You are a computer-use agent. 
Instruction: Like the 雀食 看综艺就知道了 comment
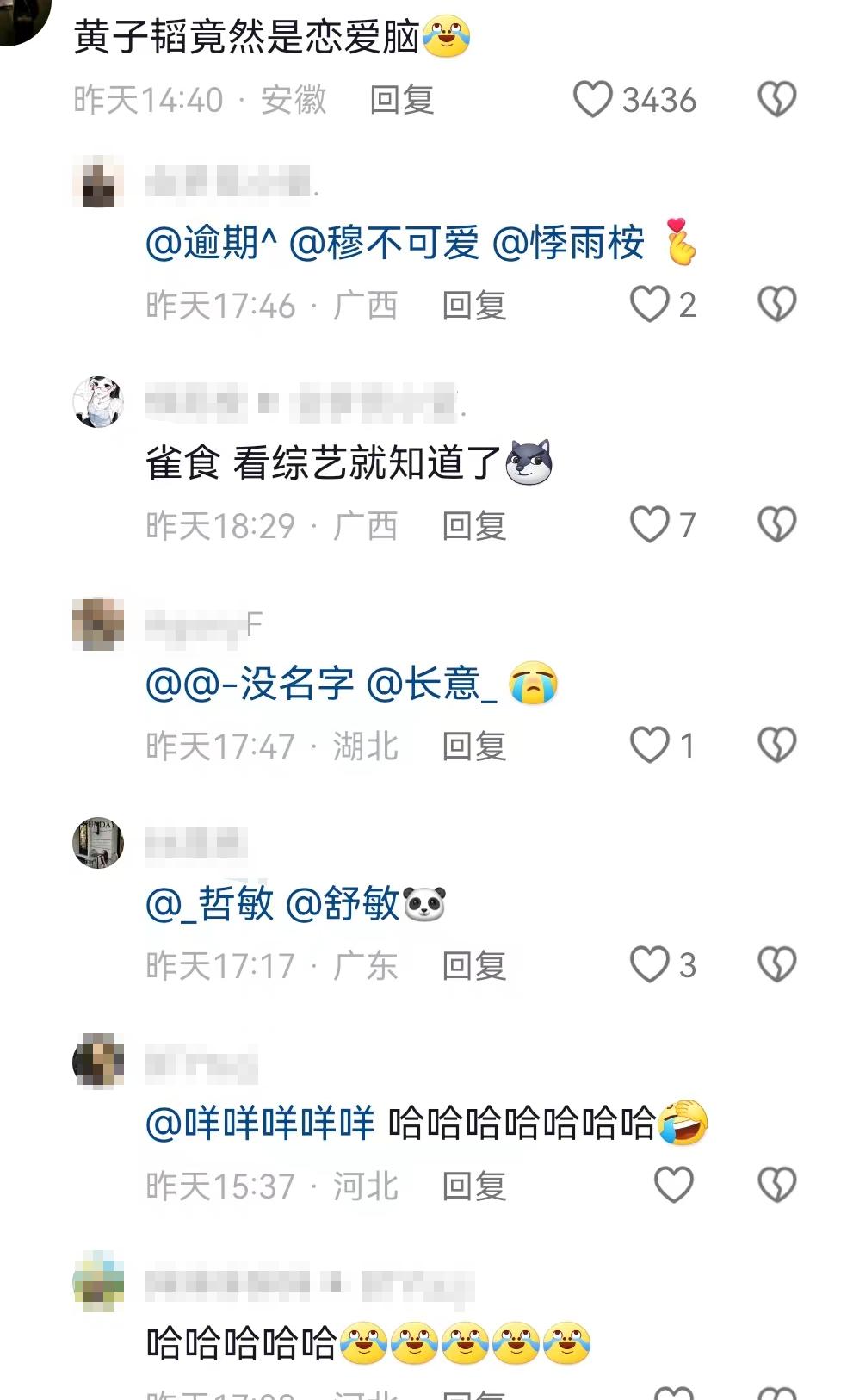tap(650, 524)
